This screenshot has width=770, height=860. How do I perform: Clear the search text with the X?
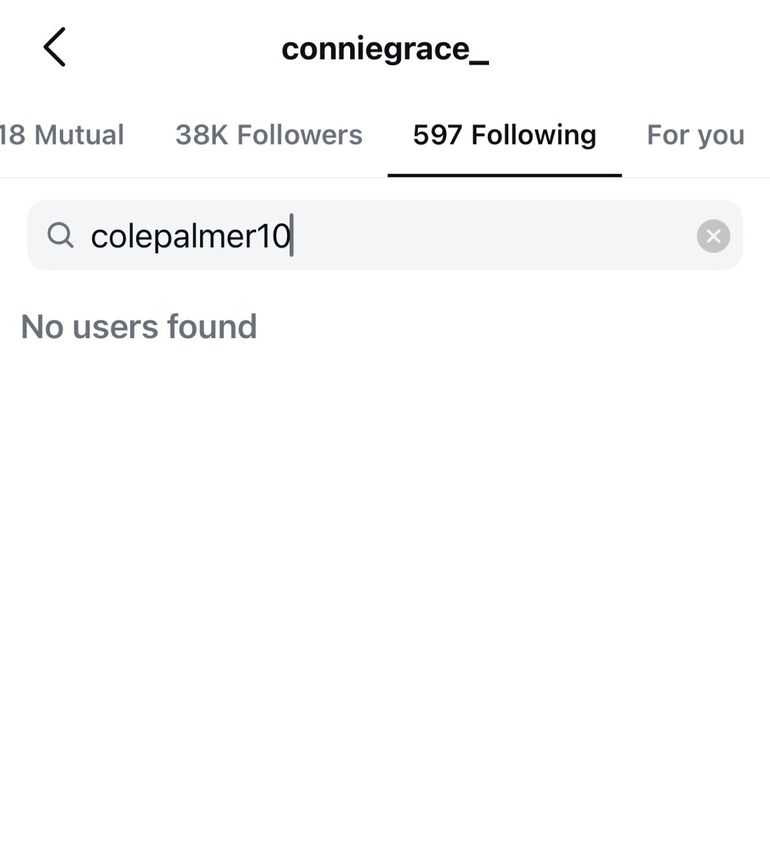[x=713, y=236]
